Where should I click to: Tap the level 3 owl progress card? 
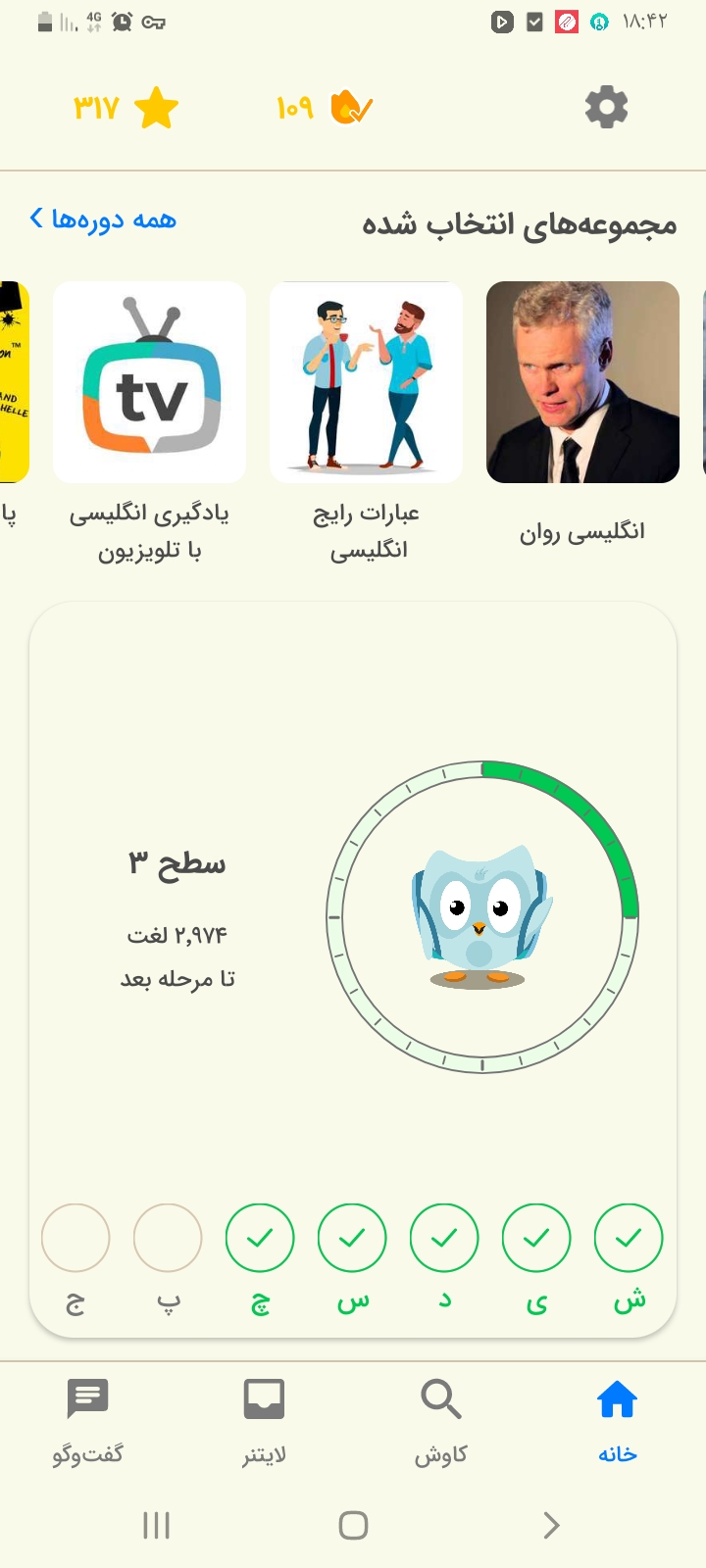(x=353, y=970)
